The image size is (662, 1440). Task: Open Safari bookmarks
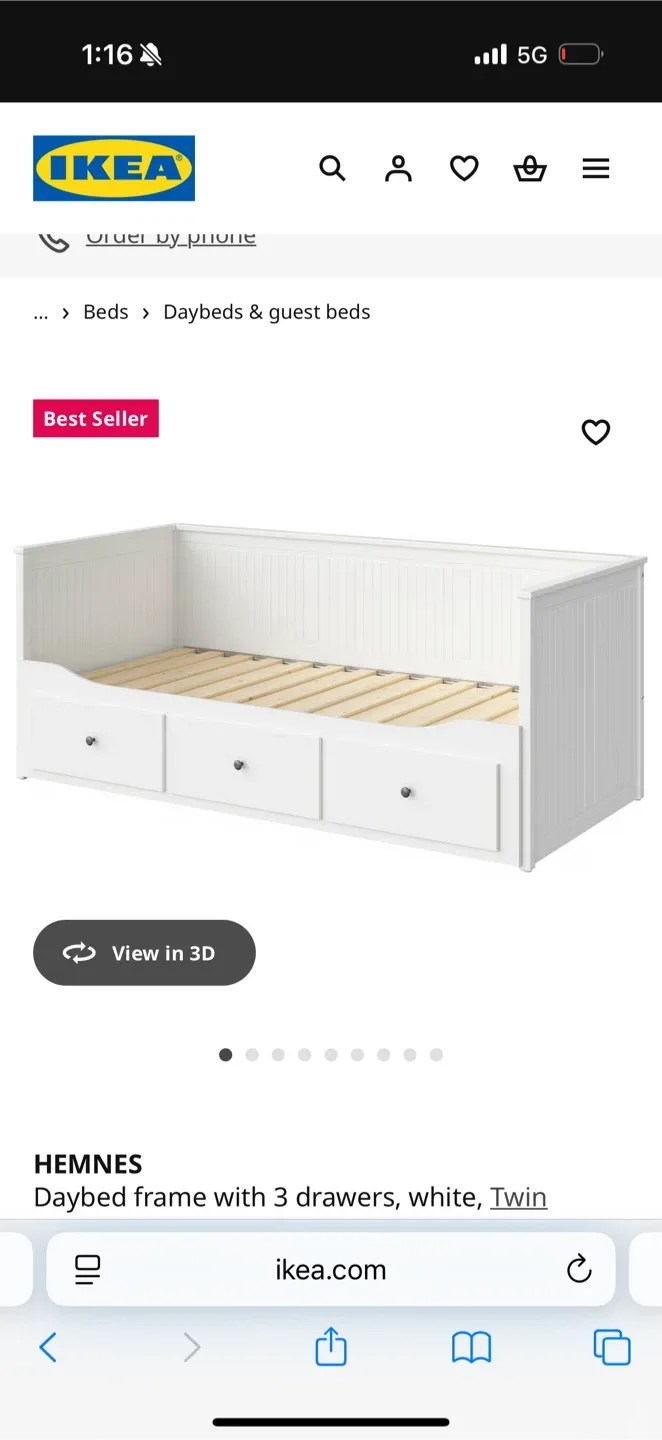(x=471, y=1348)
